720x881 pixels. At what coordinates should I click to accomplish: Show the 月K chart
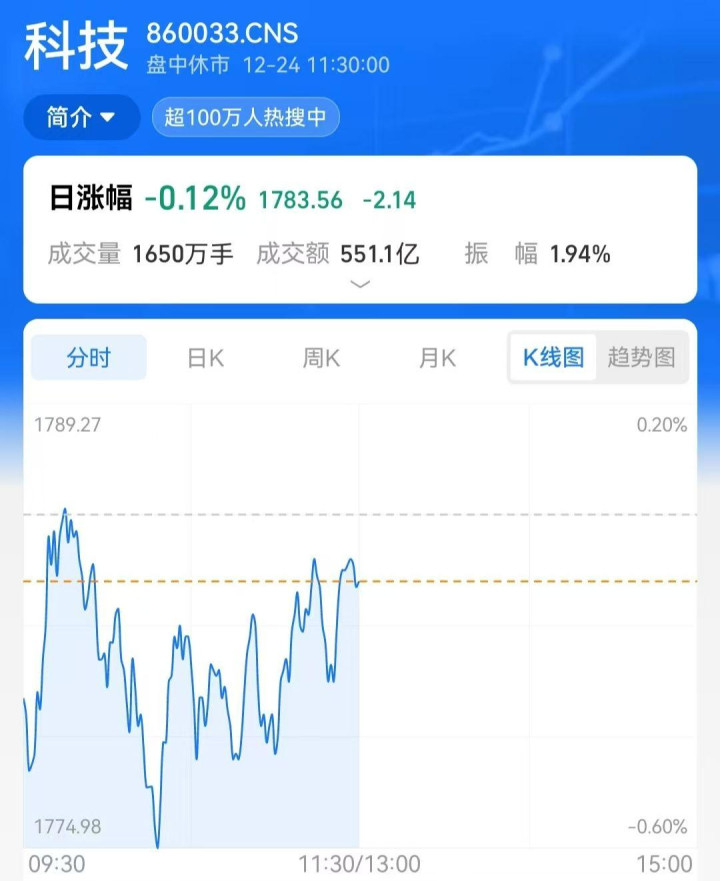437,358
